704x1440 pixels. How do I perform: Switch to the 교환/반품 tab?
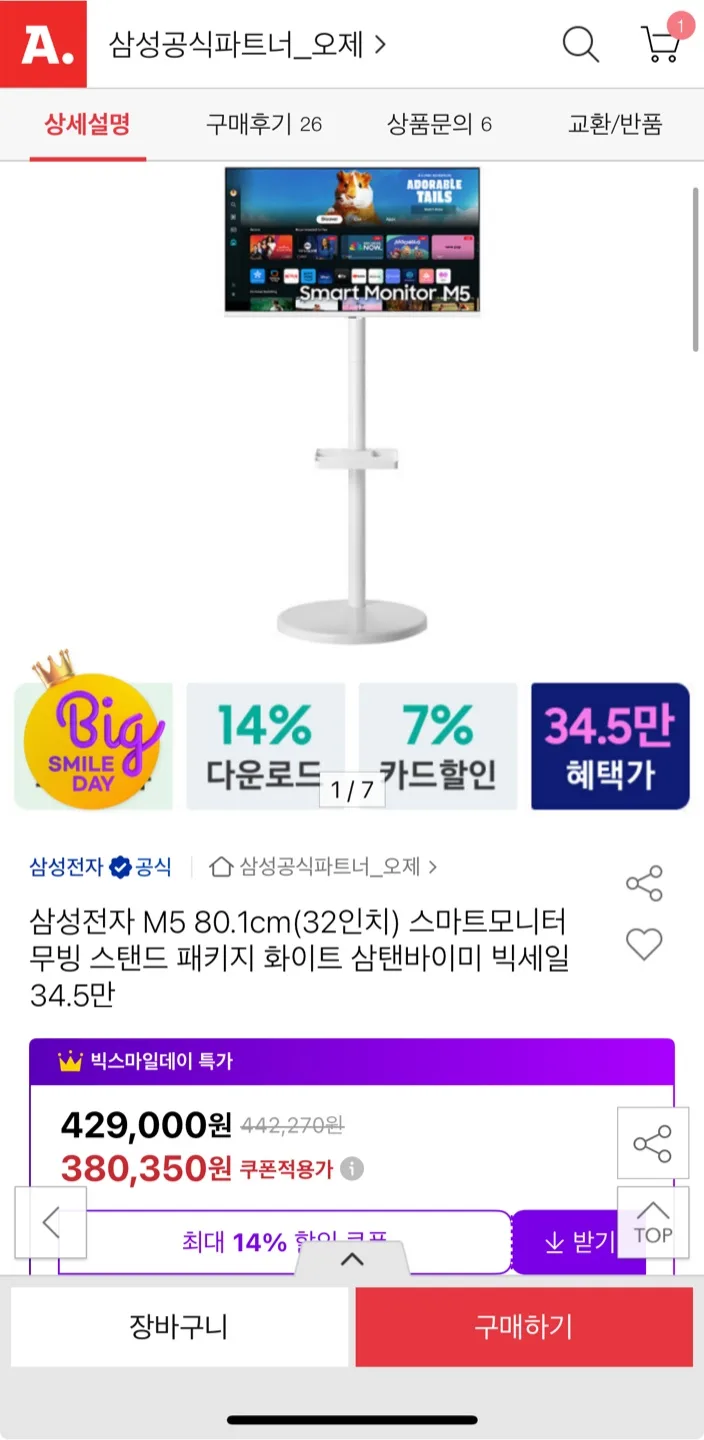615,125
